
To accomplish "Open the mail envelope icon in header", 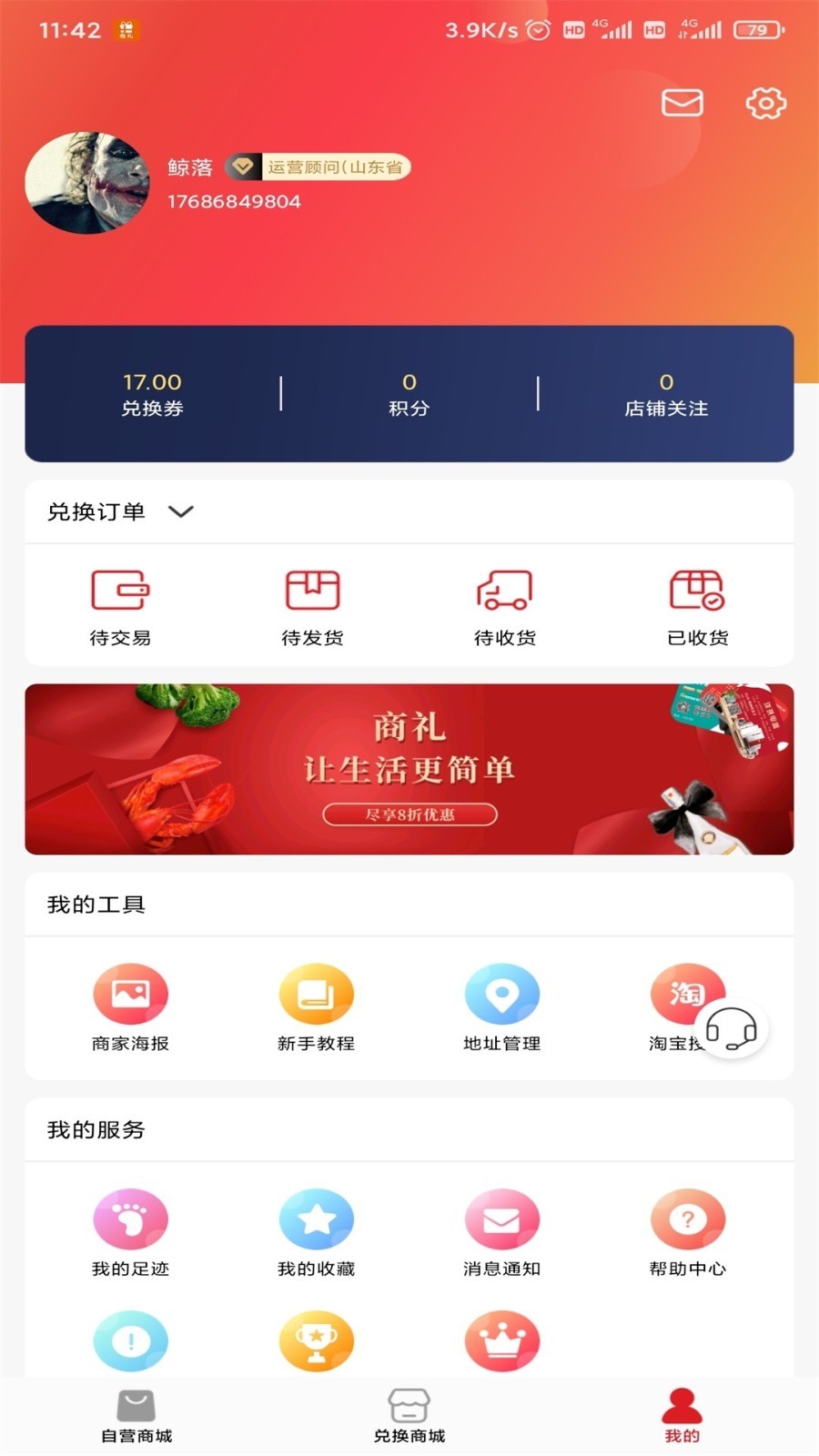I will (x=683, y=103).
